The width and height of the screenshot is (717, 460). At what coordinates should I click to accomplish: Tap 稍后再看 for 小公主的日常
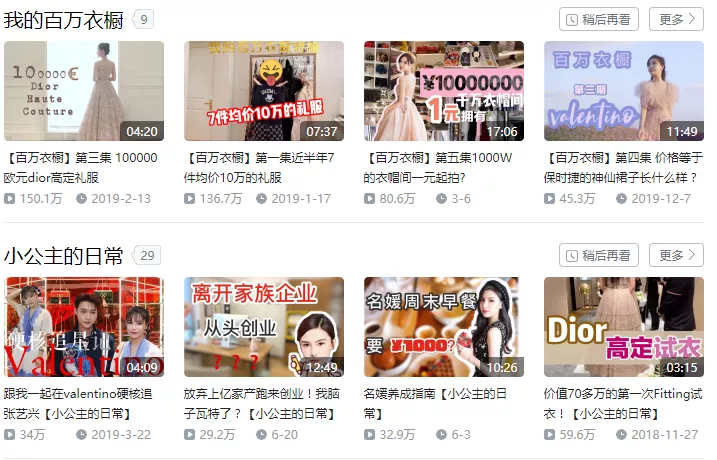coord(599,255)
